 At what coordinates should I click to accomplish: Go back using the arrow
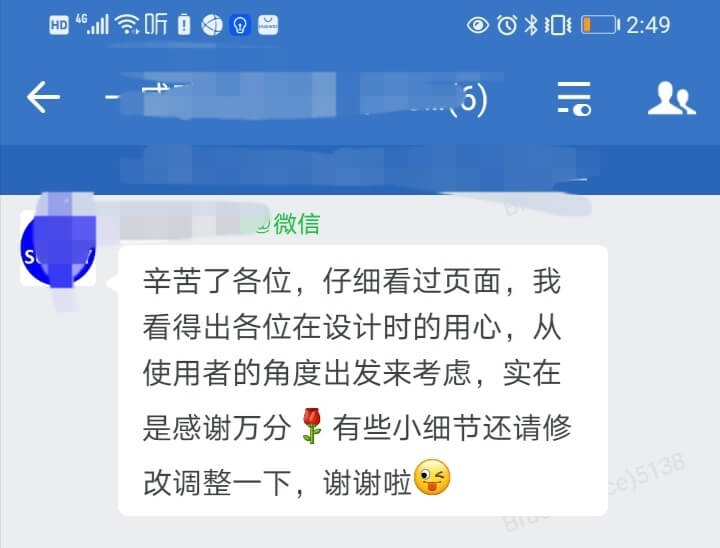43,98
